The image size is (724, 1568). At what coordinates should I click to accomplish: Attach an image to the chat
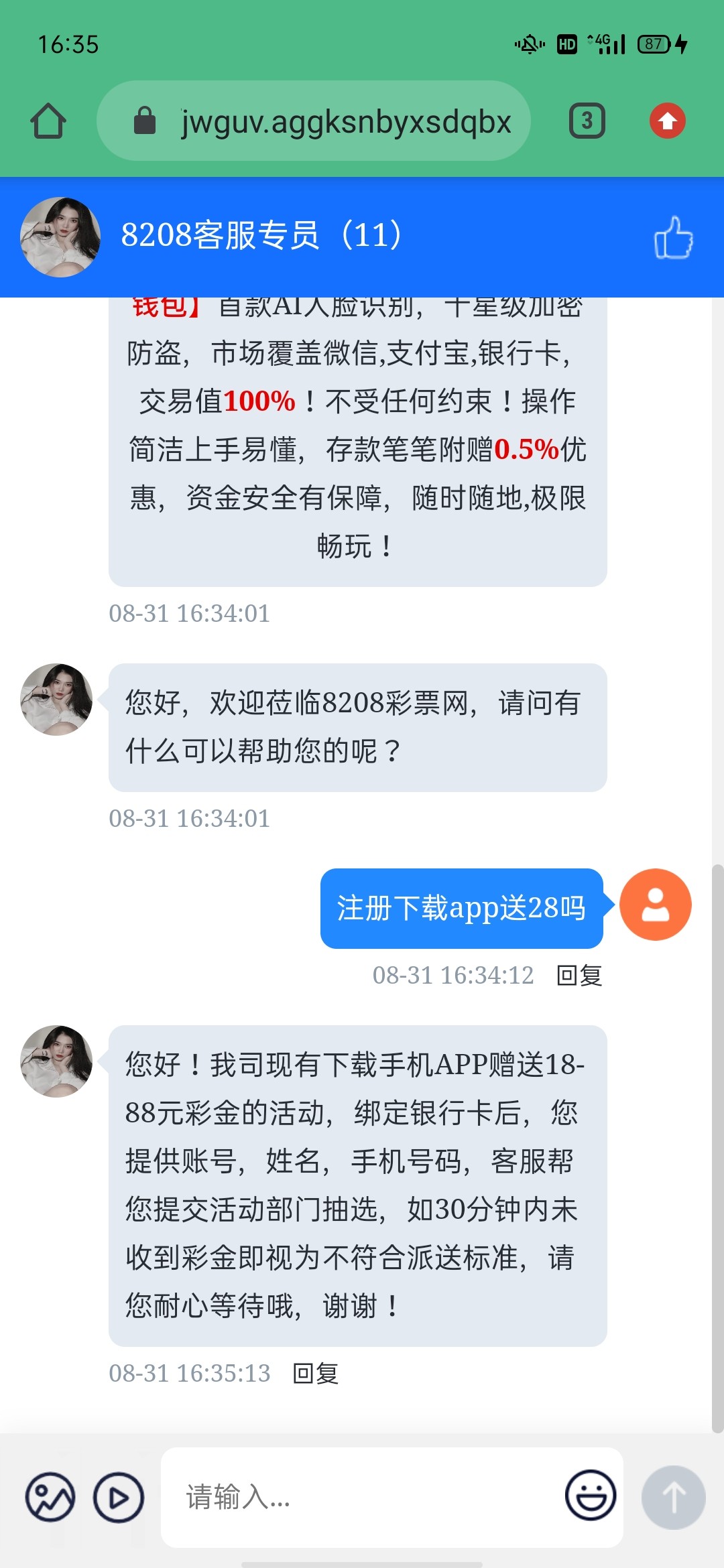[50, 1497]
